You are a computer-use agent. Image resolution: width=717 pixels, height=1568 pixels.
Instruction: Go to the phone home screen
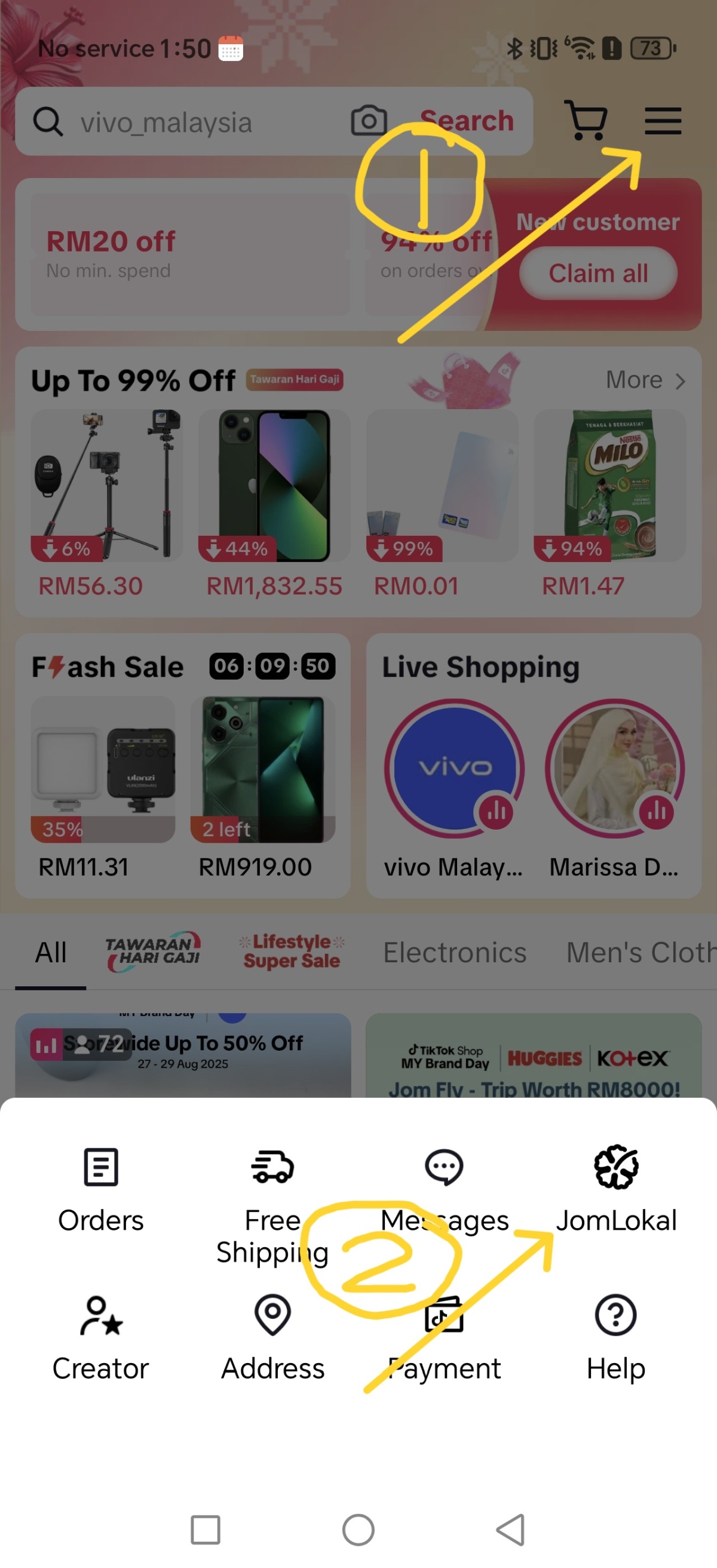pos(358,1529)
